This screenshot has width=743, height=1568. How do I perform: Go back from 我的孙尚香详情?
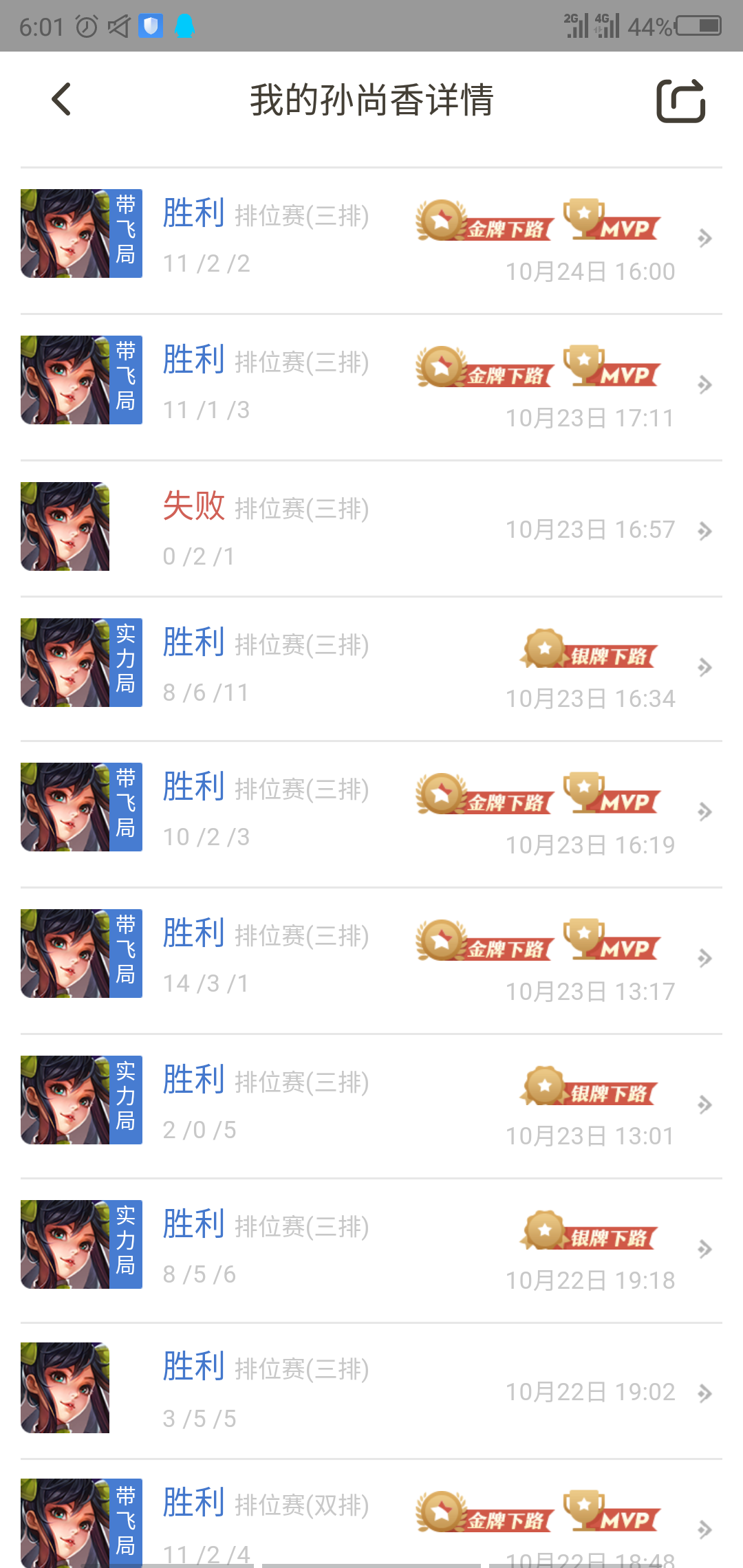[x=61, y=100]
